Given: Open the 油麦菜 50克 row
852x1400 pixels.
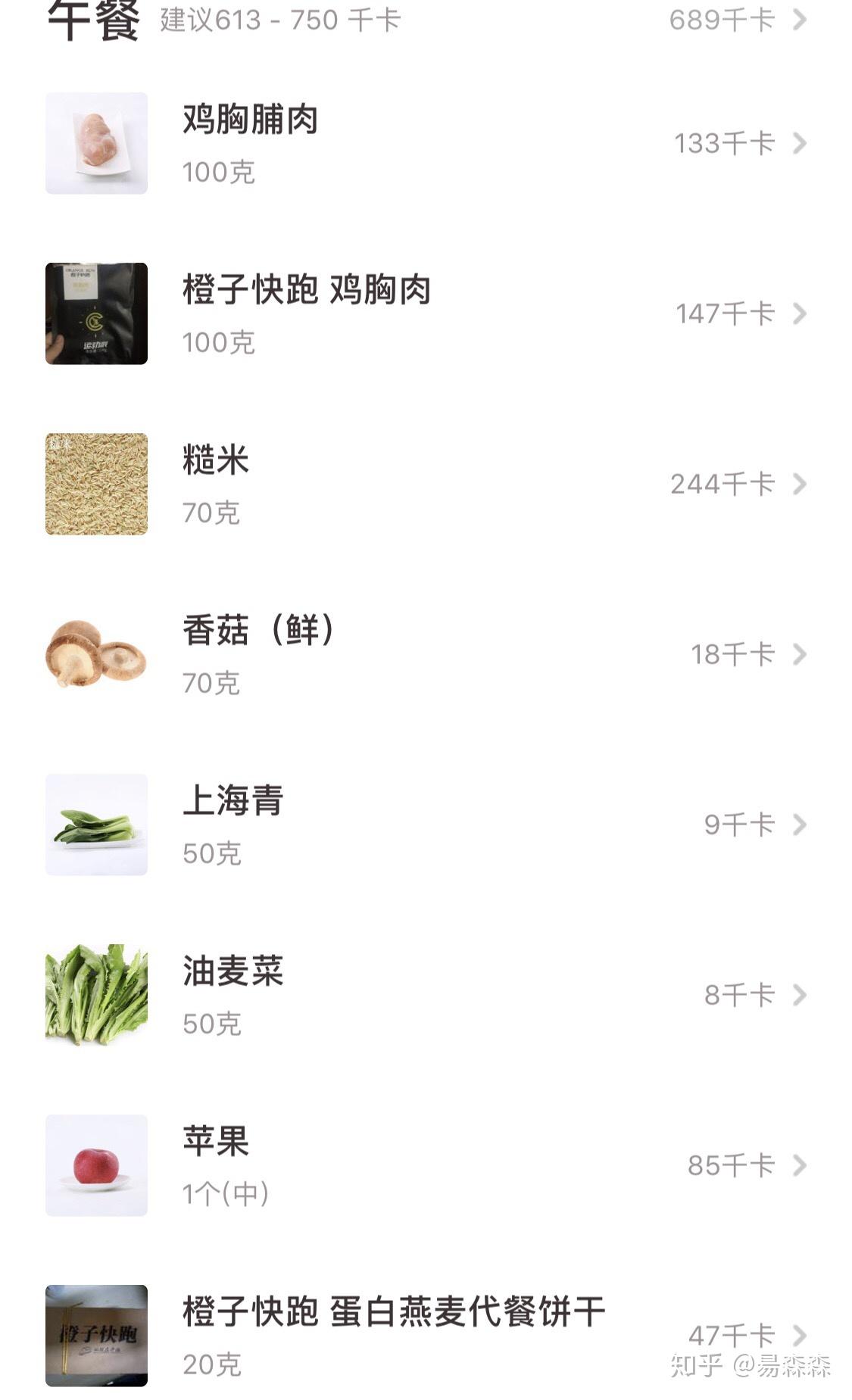Looking at the screenshot, I should coord(426,995).
